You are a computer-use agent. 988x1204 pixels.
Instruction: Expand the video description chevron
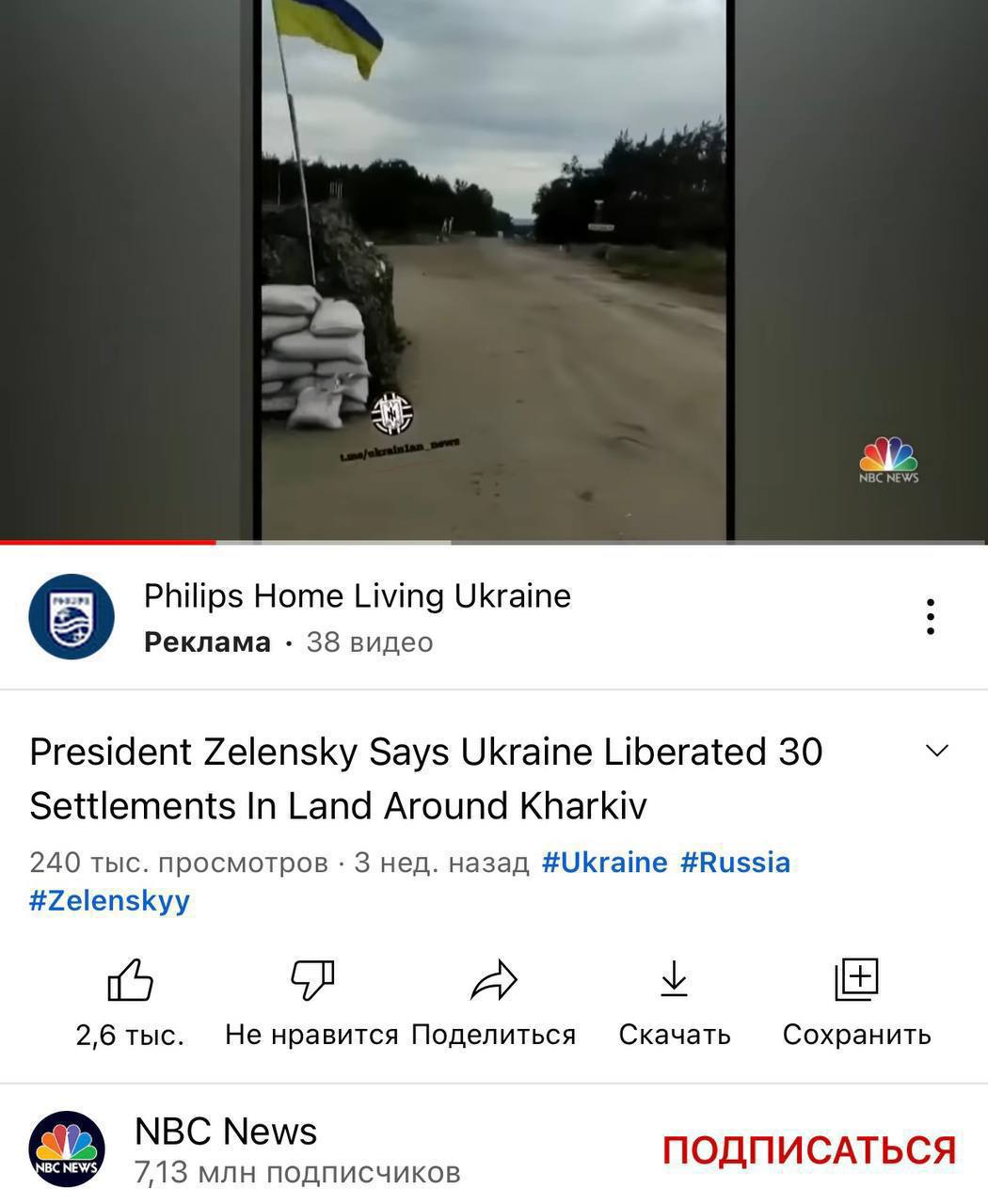(x=936, y=751)
